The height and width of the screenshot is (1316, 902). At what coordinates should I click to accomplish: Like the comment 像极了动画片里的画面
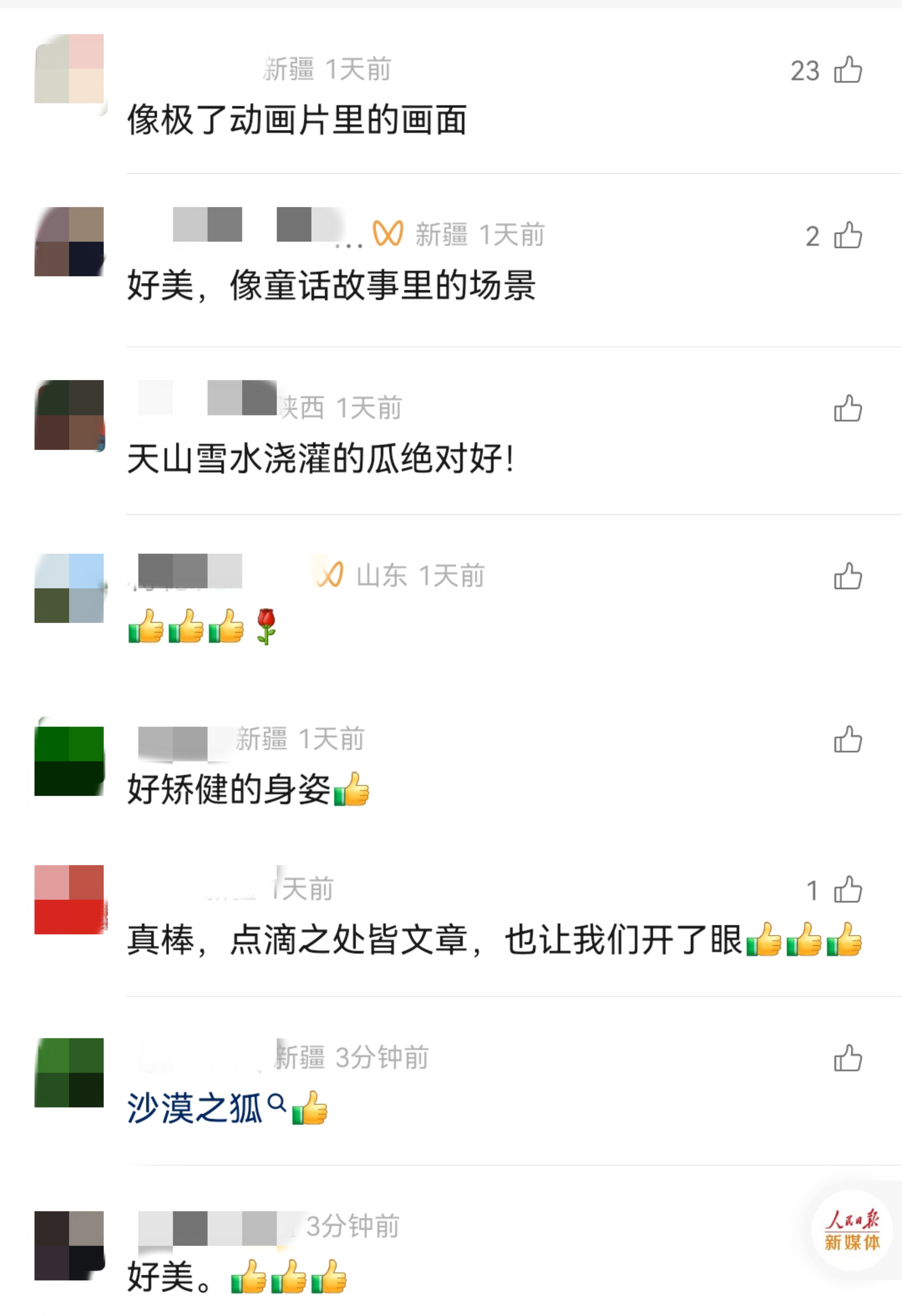point(848,70)
